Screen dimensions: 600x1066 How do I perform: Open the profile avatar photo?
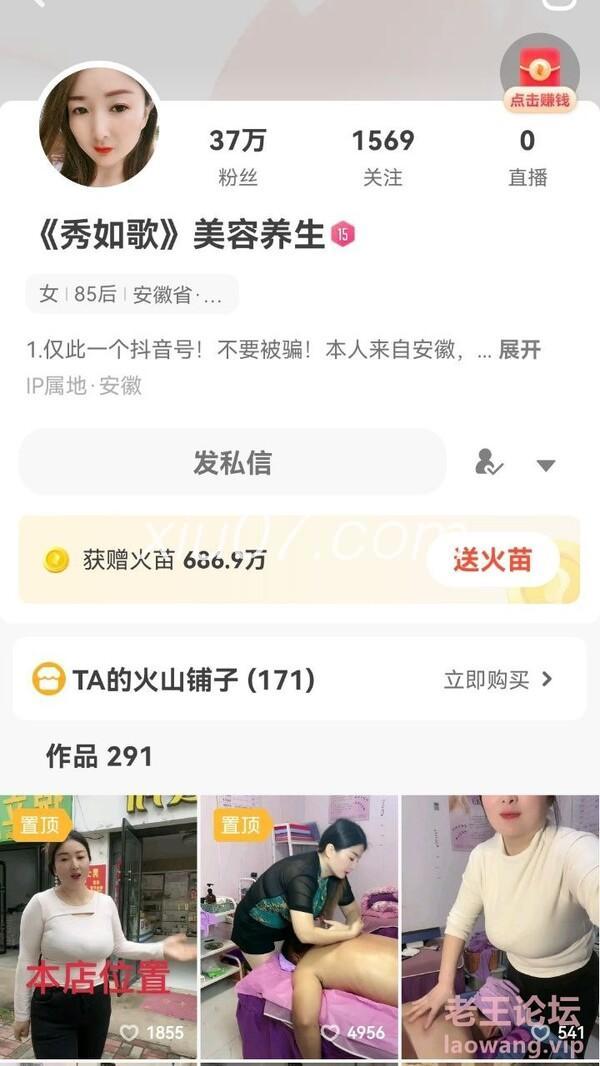point(99,126)
